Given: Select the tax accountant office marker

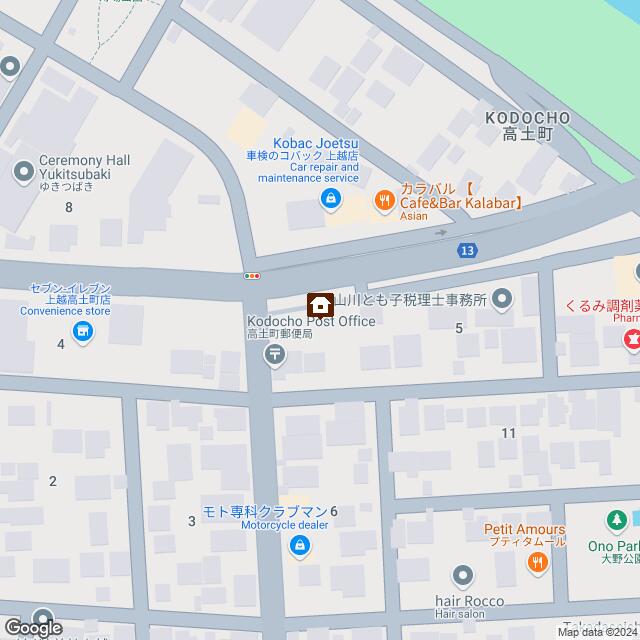Looking at the screenshot, I should tap(503, 298).
